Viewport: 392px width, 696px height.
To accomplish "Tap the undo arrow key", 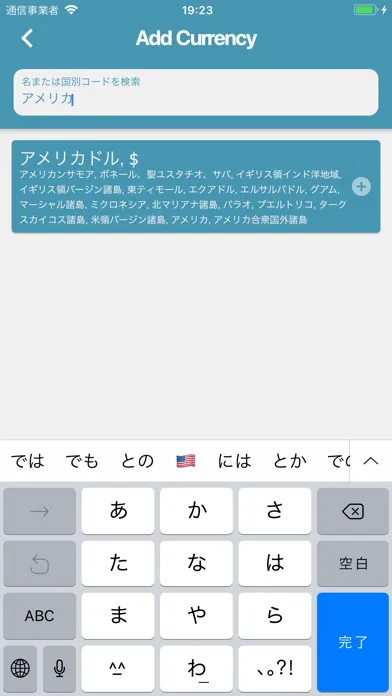I will [x=40, y=564].
